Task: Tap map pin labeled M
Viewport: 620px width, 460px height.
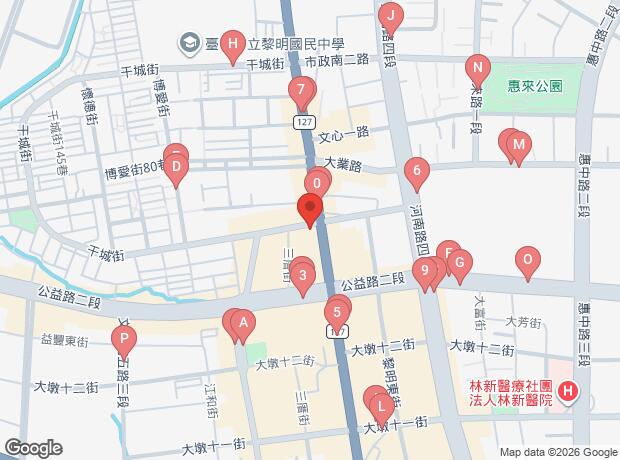Action: point(518,147)
